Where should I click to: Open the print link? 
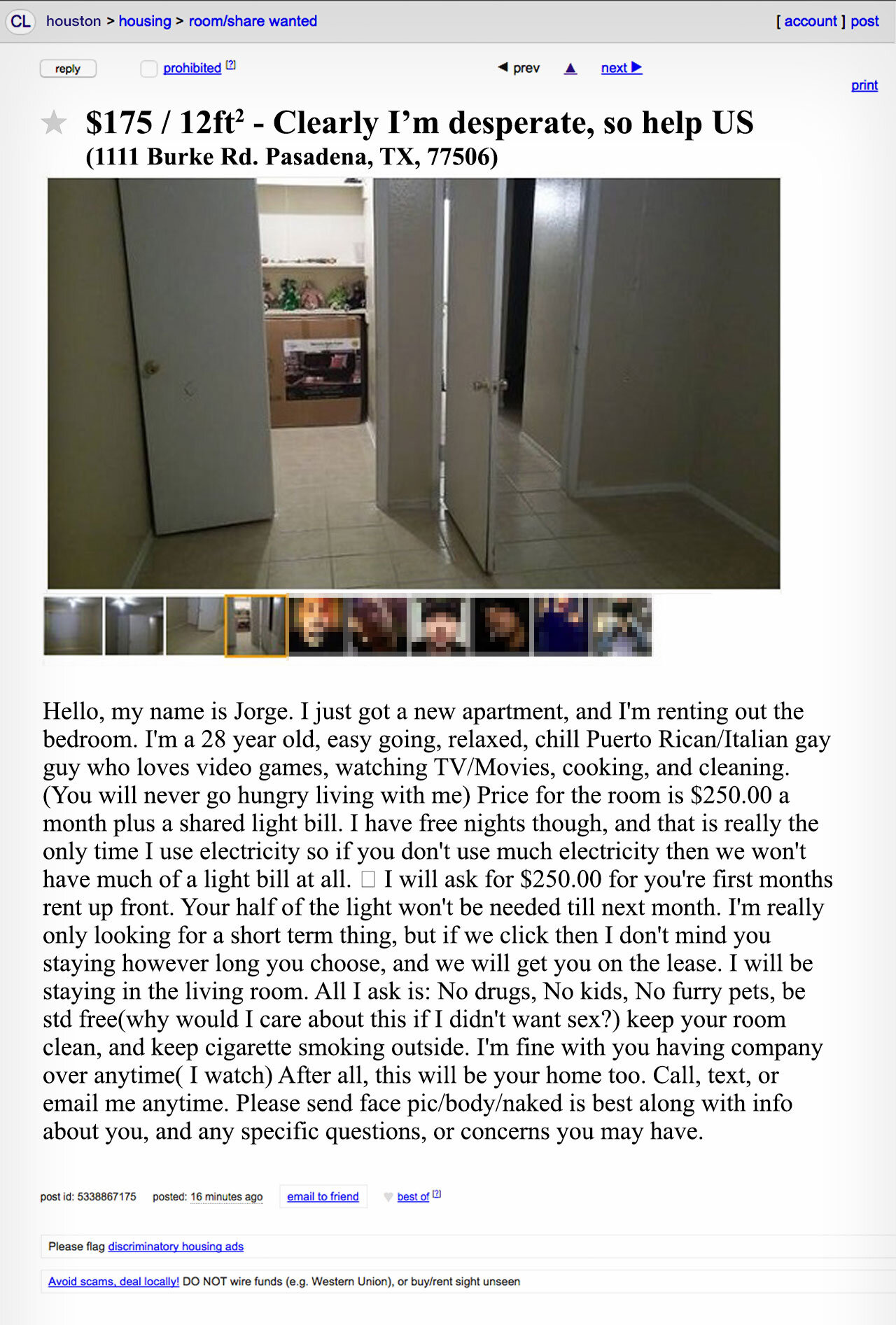click(864, 85)
